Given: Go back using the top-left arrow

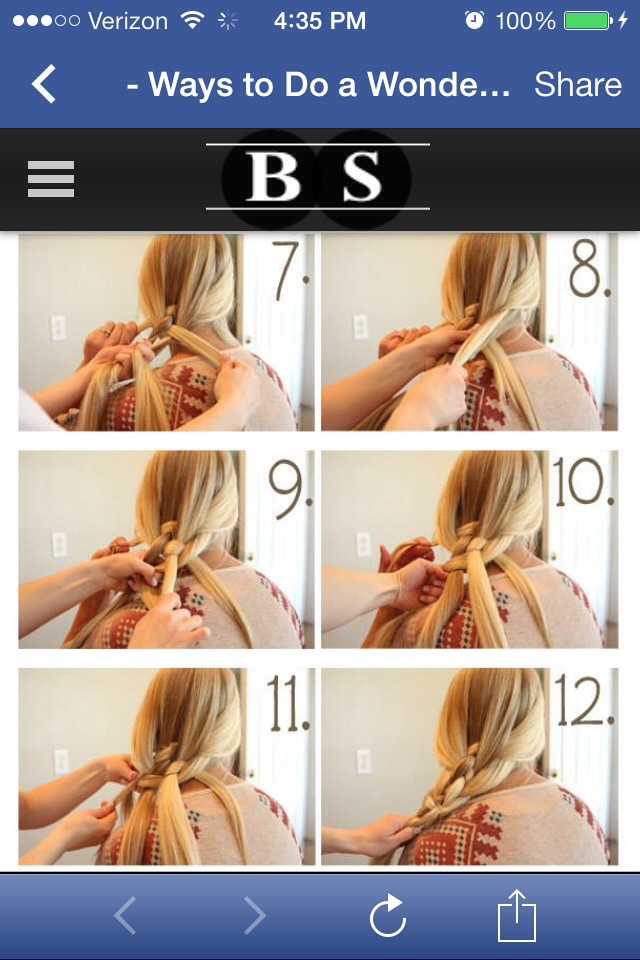Looking at the screenshot, I should (44, 85).
